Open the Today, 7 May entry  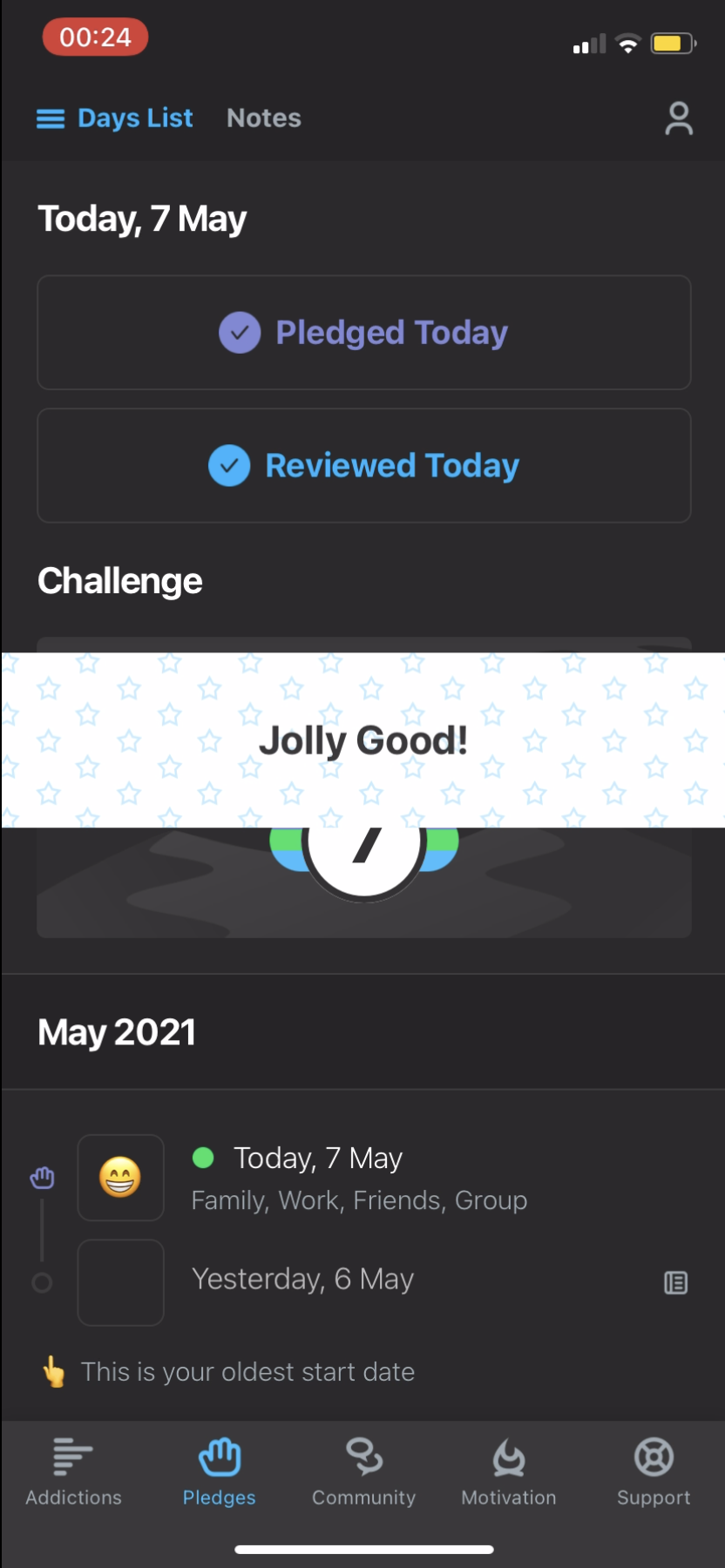[317, 1158]
